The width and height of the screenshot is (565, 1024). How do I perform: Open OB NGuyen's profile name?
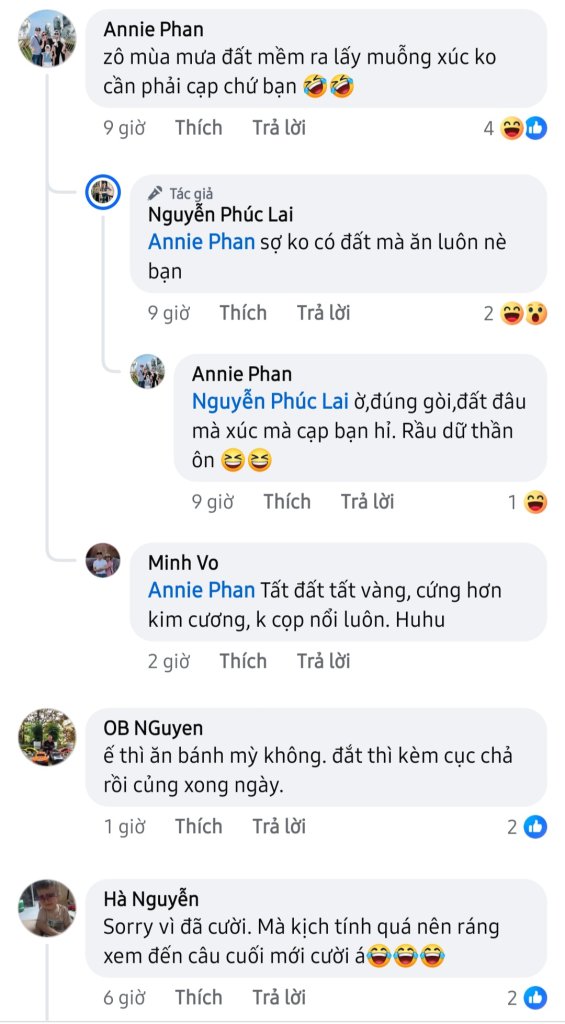click(153, 728)
